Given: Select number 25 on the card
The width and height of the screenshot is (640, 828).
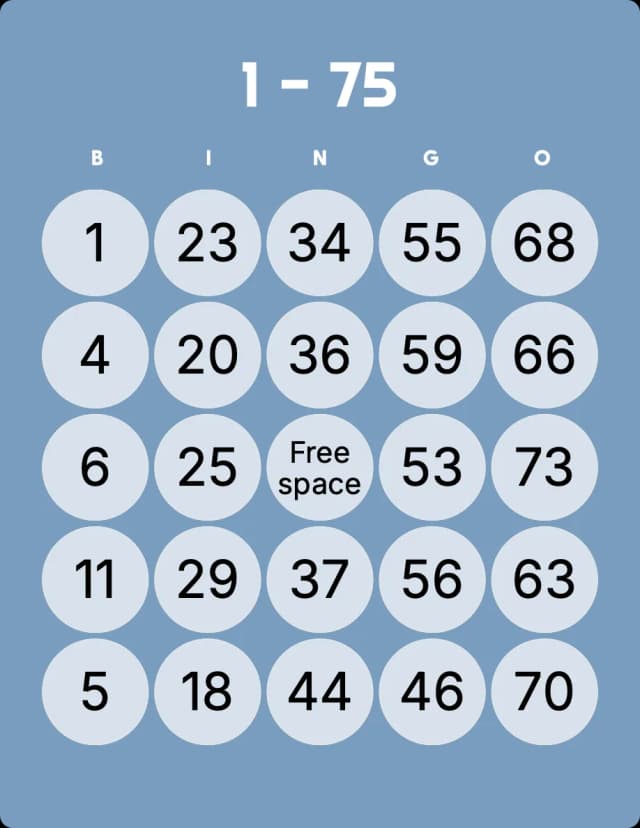Looking at the screenshot, I should pos(207,467).
